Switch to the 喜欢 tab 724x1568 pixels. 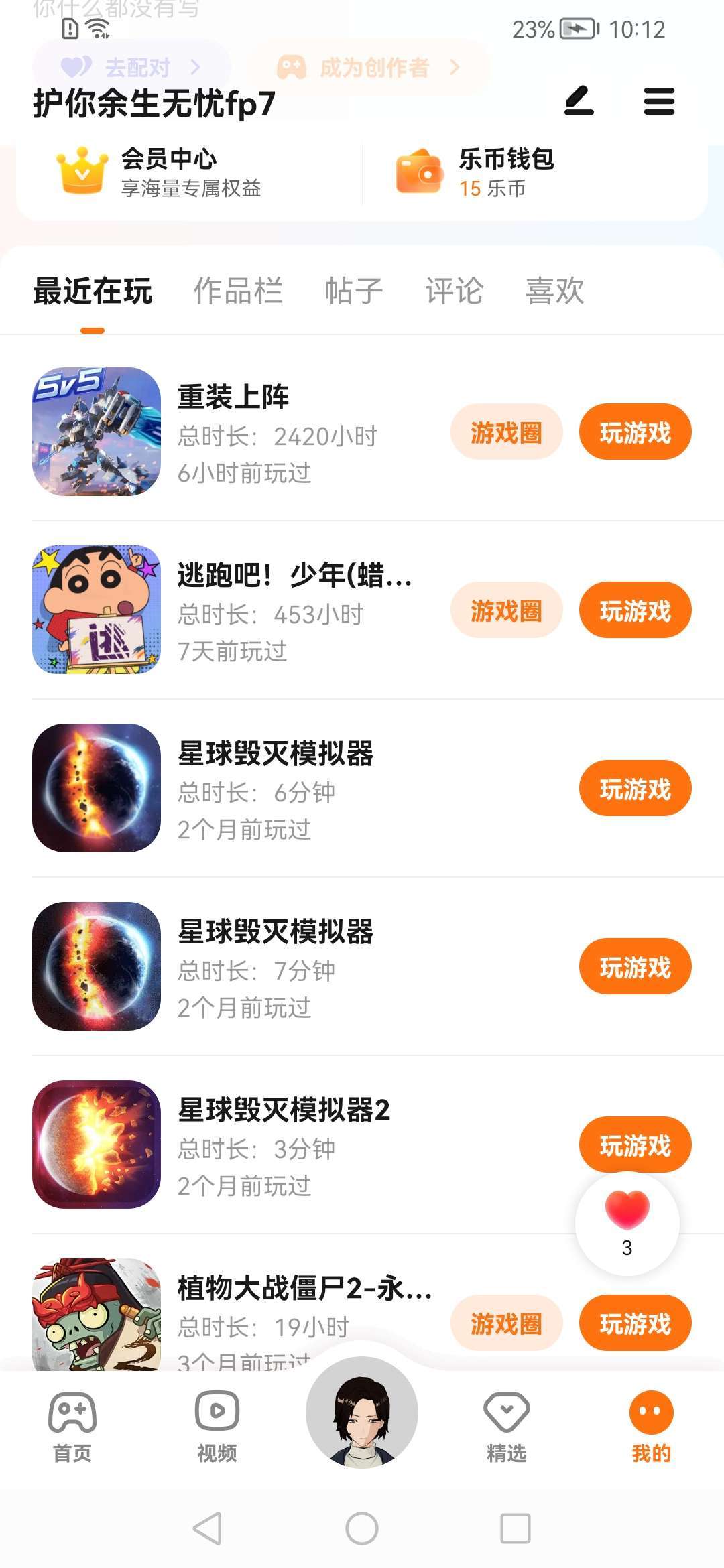(554, 291)
